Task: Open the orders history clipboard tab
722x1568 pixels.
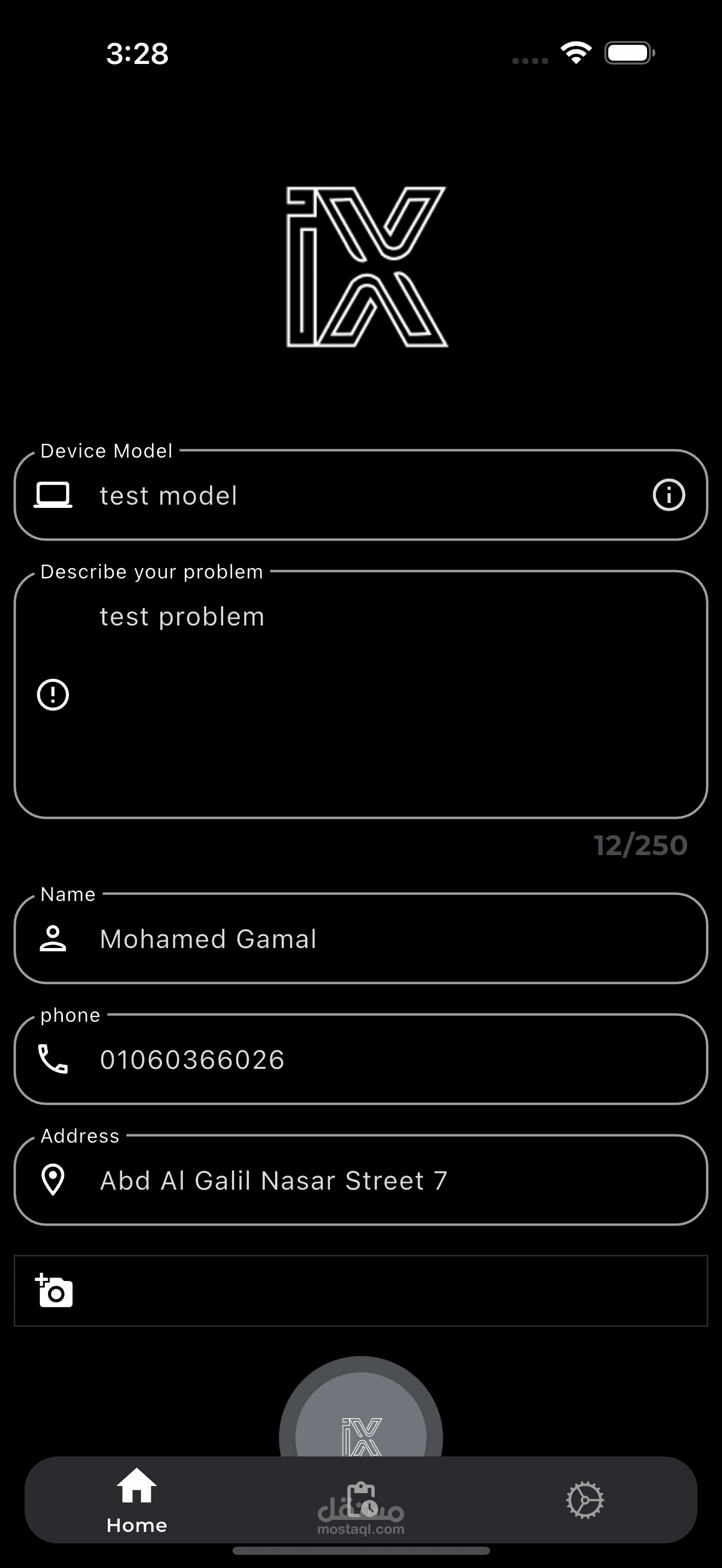Action: coord(361,1499)
